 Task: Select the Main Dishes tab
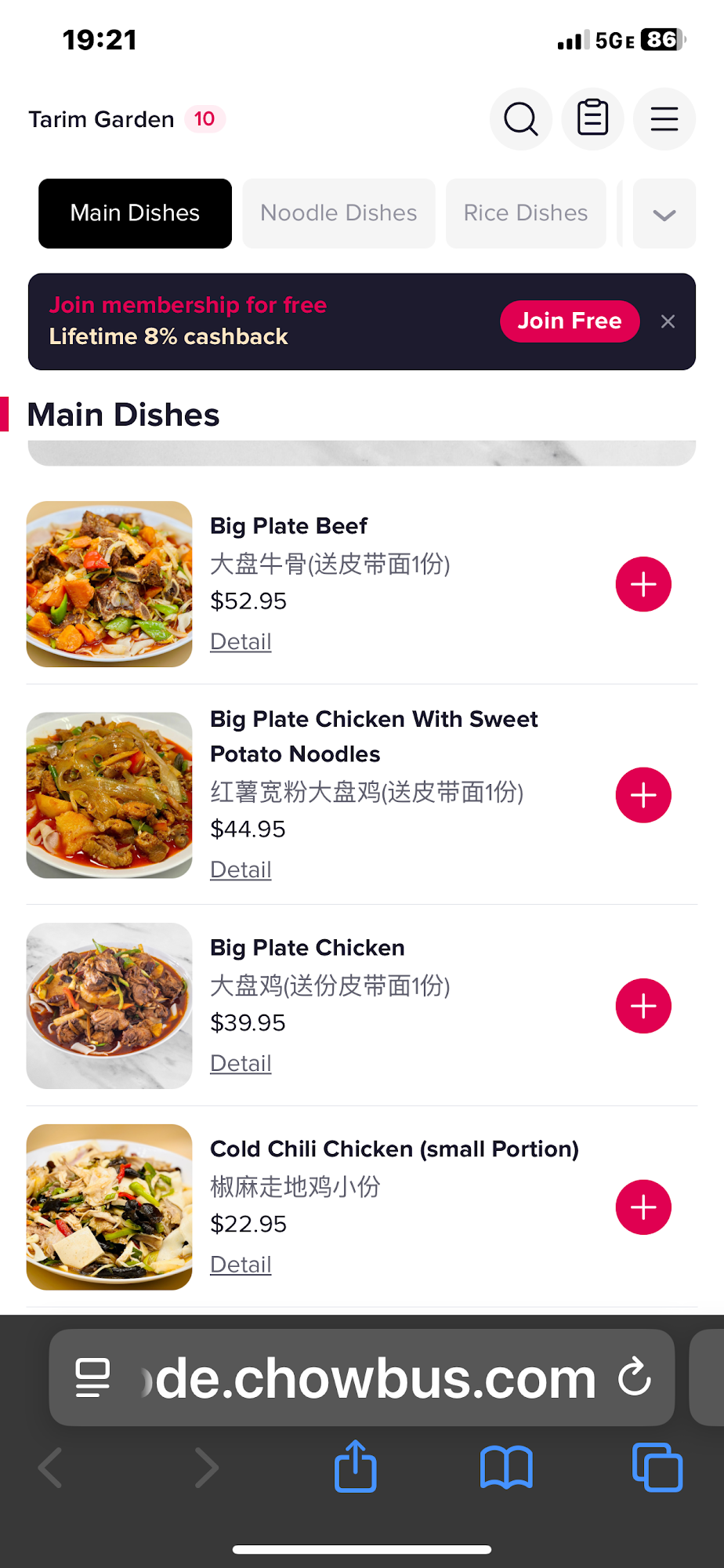click(x=135, y=213)
